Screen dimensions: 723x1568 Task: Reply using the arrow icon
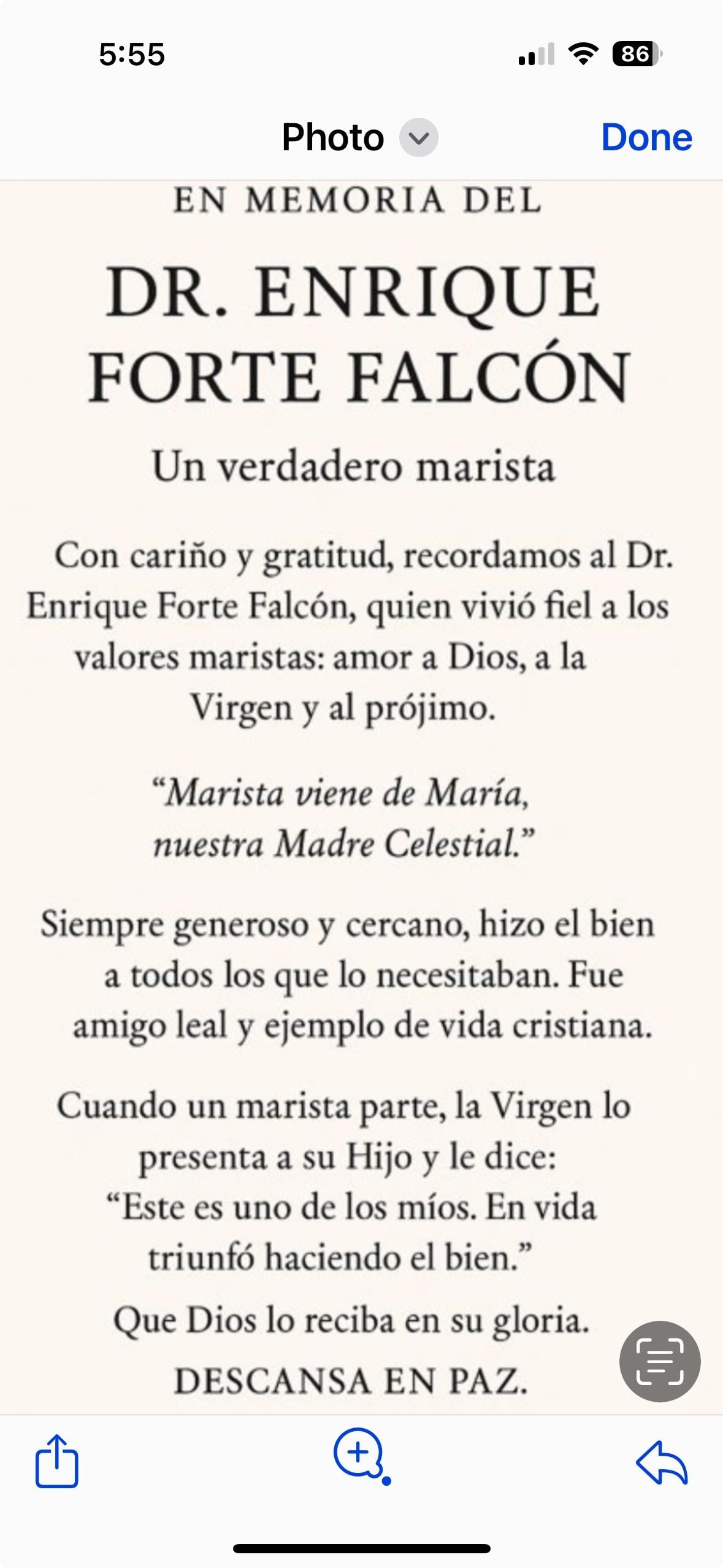tap(662, 1462)
